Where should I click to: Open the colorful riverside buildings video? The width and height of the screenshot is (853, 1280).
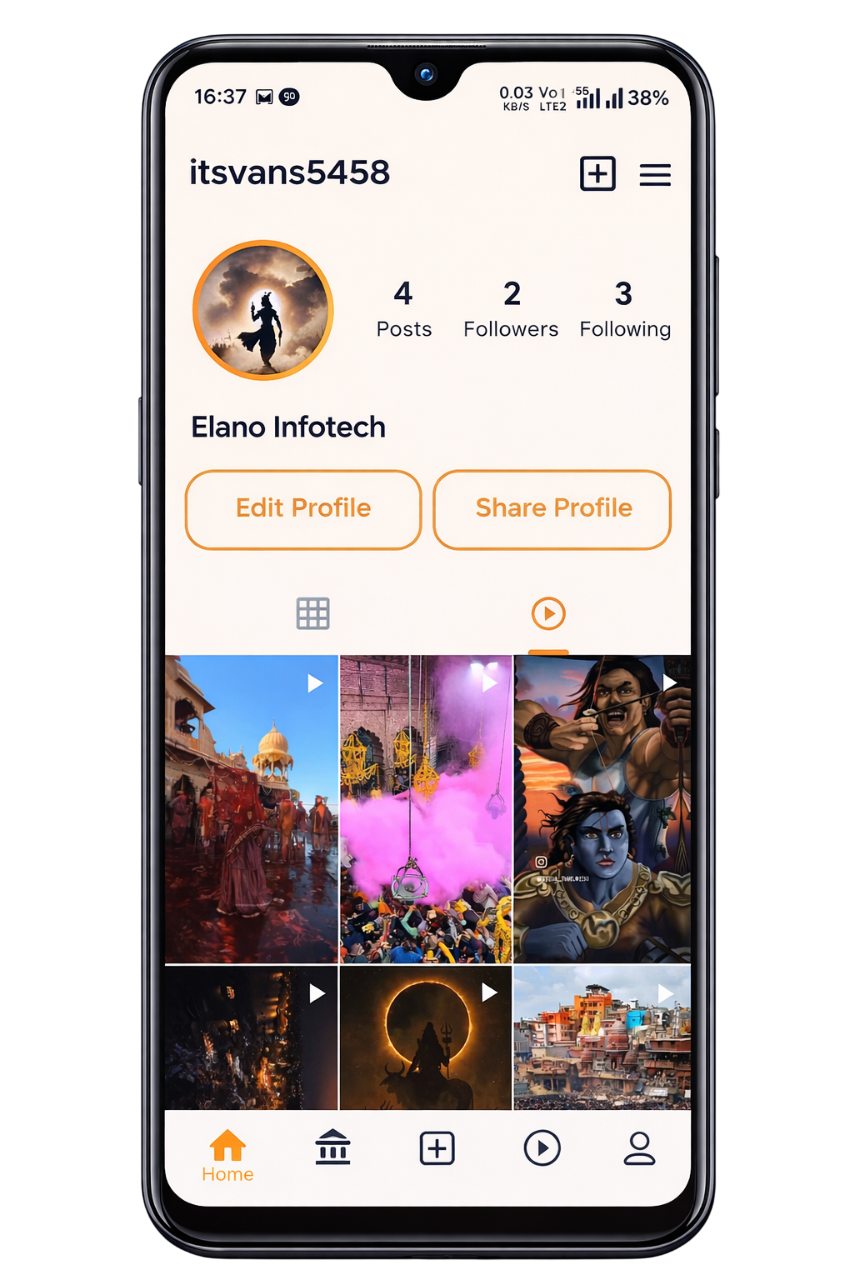pyautogui.click(x=602, y=1038)
